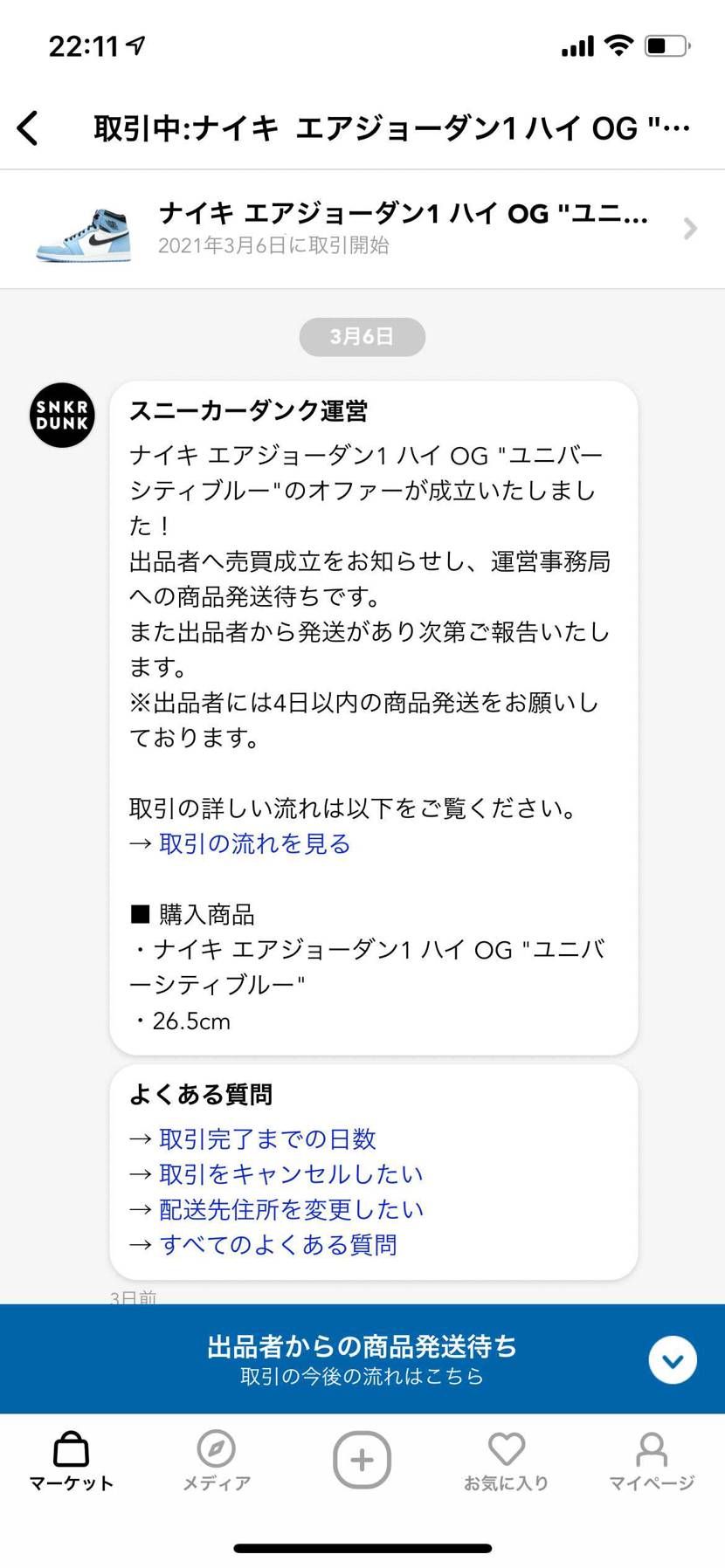Collapse 取引の今後の流れ panel via down arrow
Viewport: 725px width, 1568px height.
(671, 1359)
